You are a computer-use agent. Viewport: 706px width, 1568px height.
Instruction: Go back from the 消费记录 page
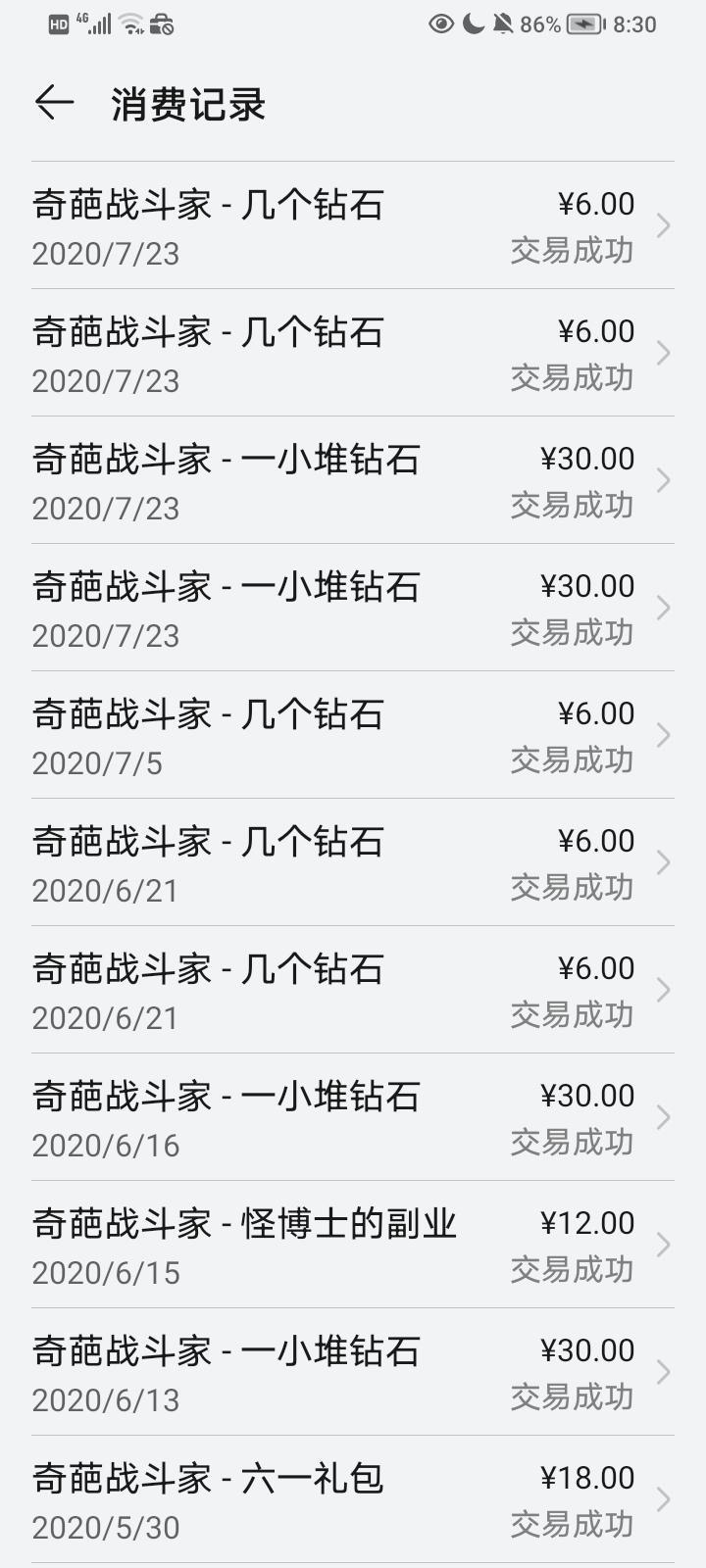55,103
